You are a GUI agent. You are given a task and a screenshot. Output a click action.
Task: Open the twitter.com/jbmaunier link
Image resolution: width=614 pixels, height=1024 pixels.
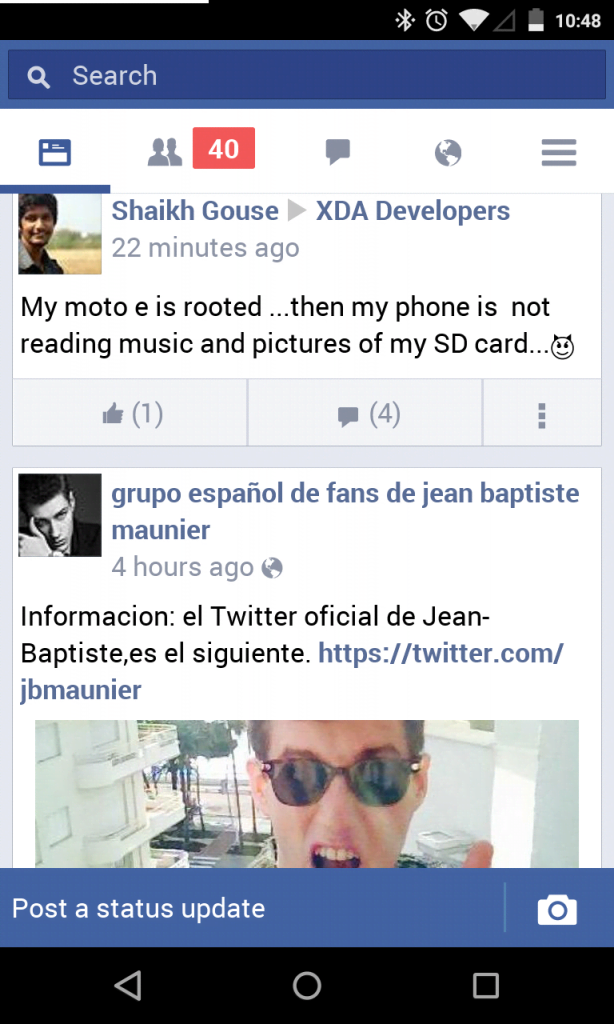pos(291,671)
